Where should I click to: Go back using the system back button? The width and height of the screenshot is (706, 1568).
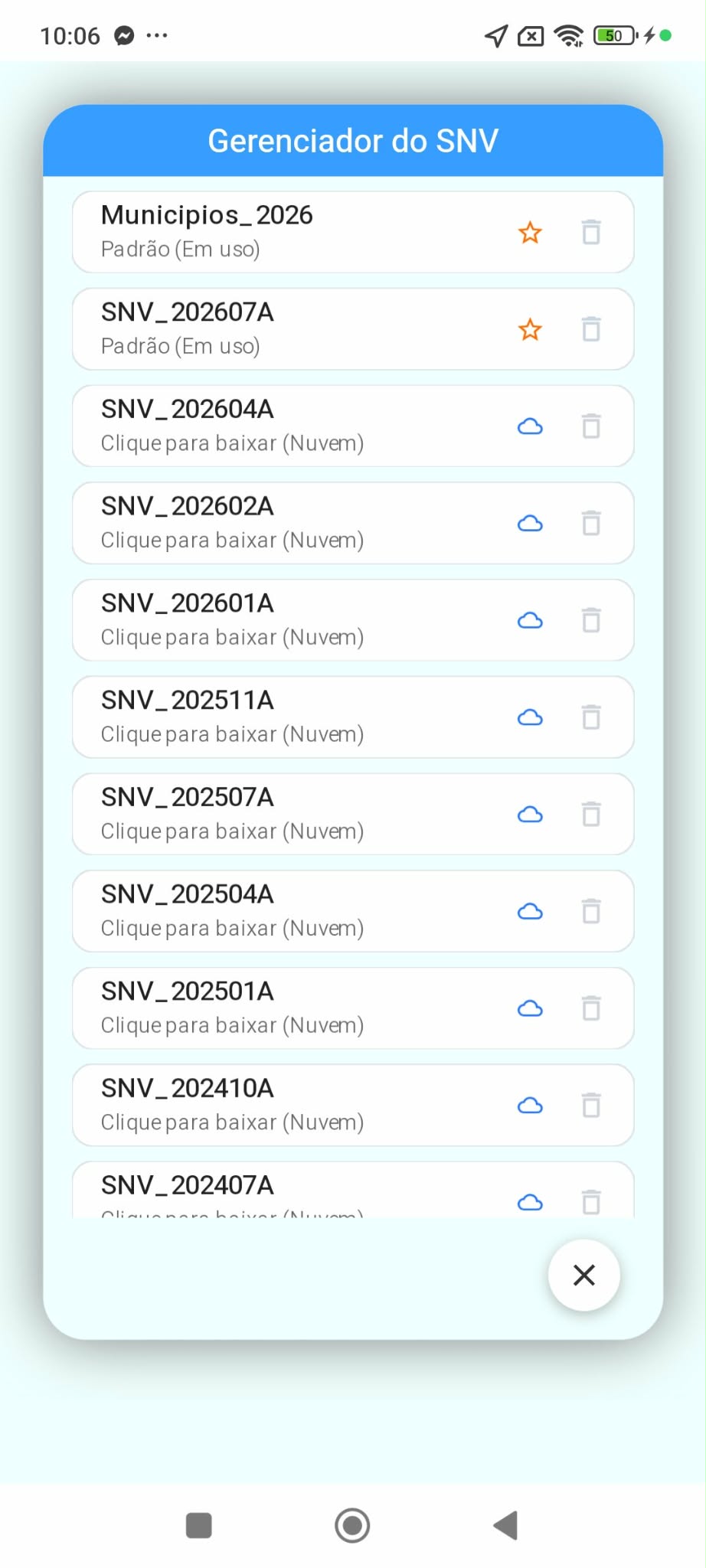[x=506, y=1525]
